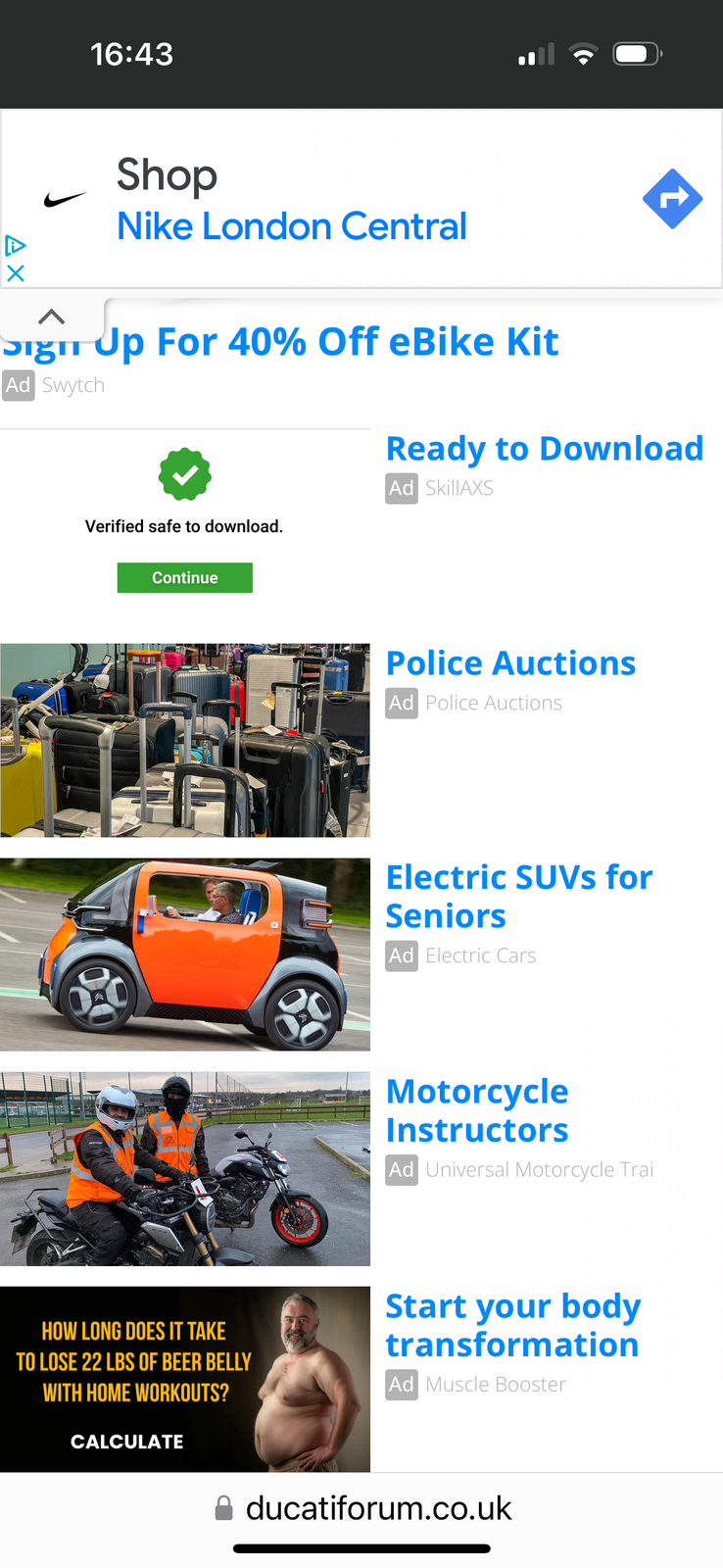Close the Nike banner ad

click(16, 273)
